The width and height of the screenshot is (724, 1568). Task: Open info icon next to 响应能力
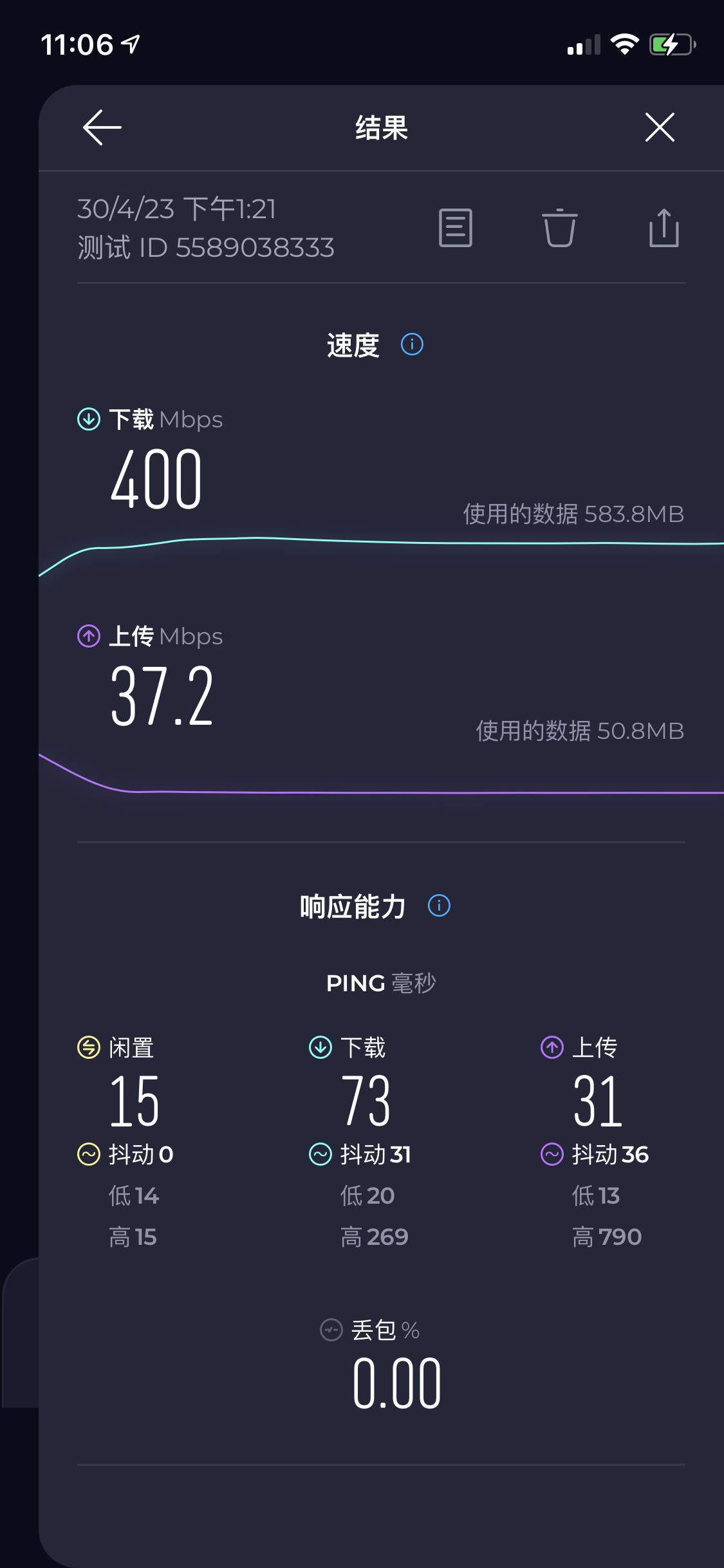click(439, 906)
